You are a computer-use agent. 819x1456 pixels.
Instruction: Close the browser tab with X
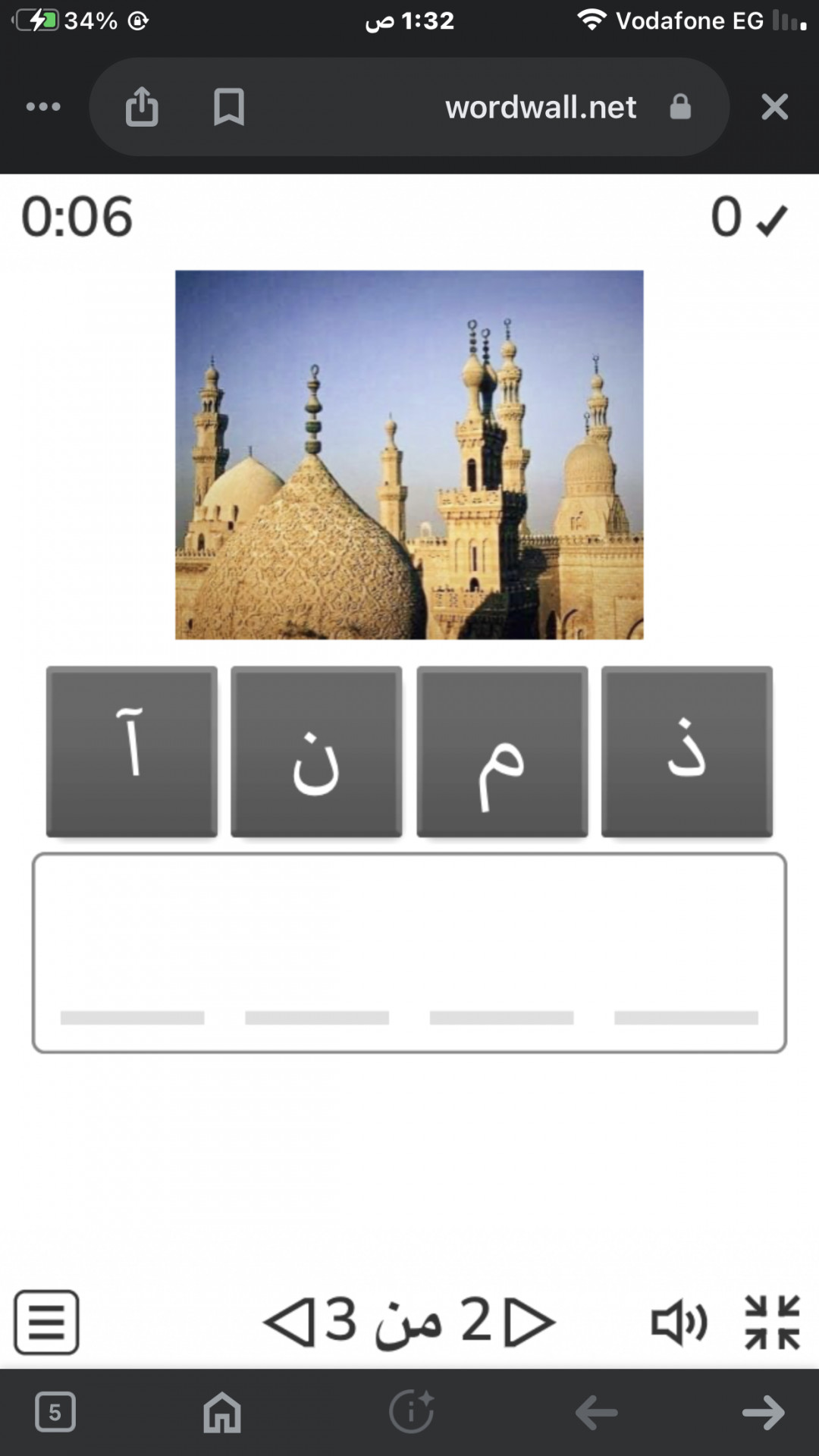click(774, 107)
